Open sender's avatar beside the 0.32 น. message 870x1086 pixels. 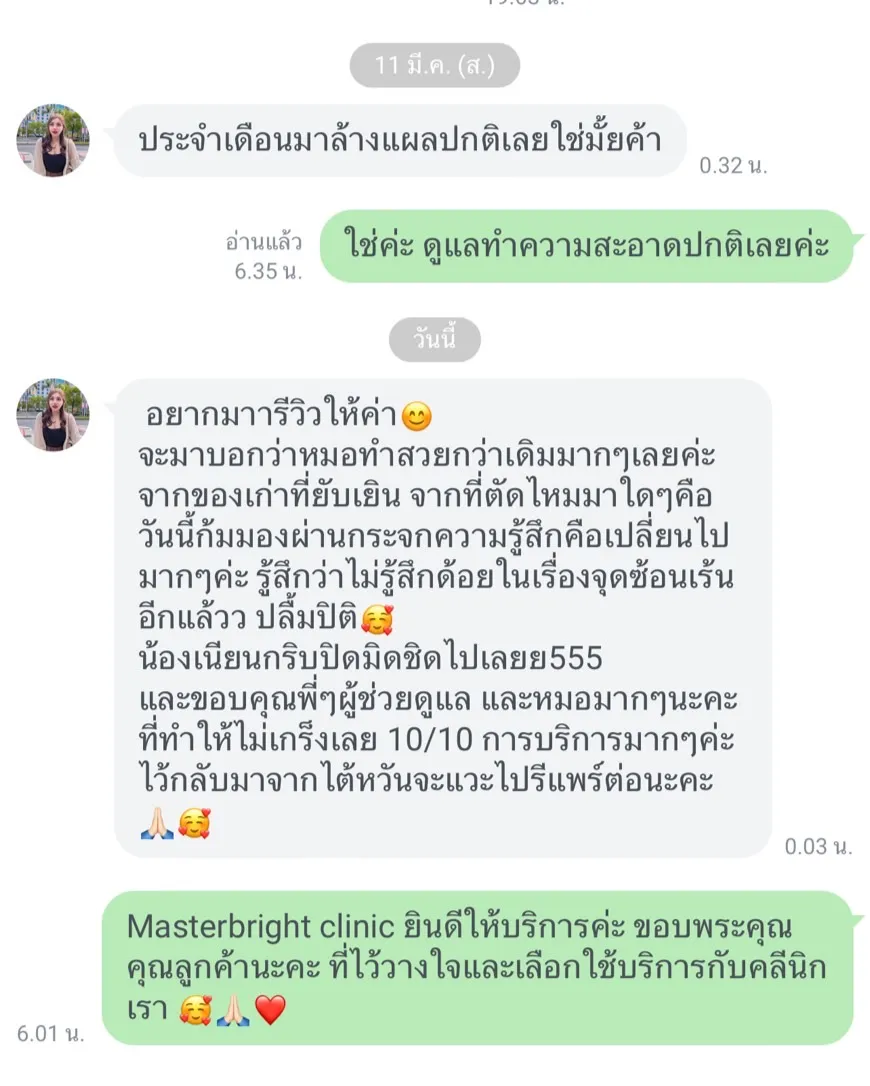53,141
